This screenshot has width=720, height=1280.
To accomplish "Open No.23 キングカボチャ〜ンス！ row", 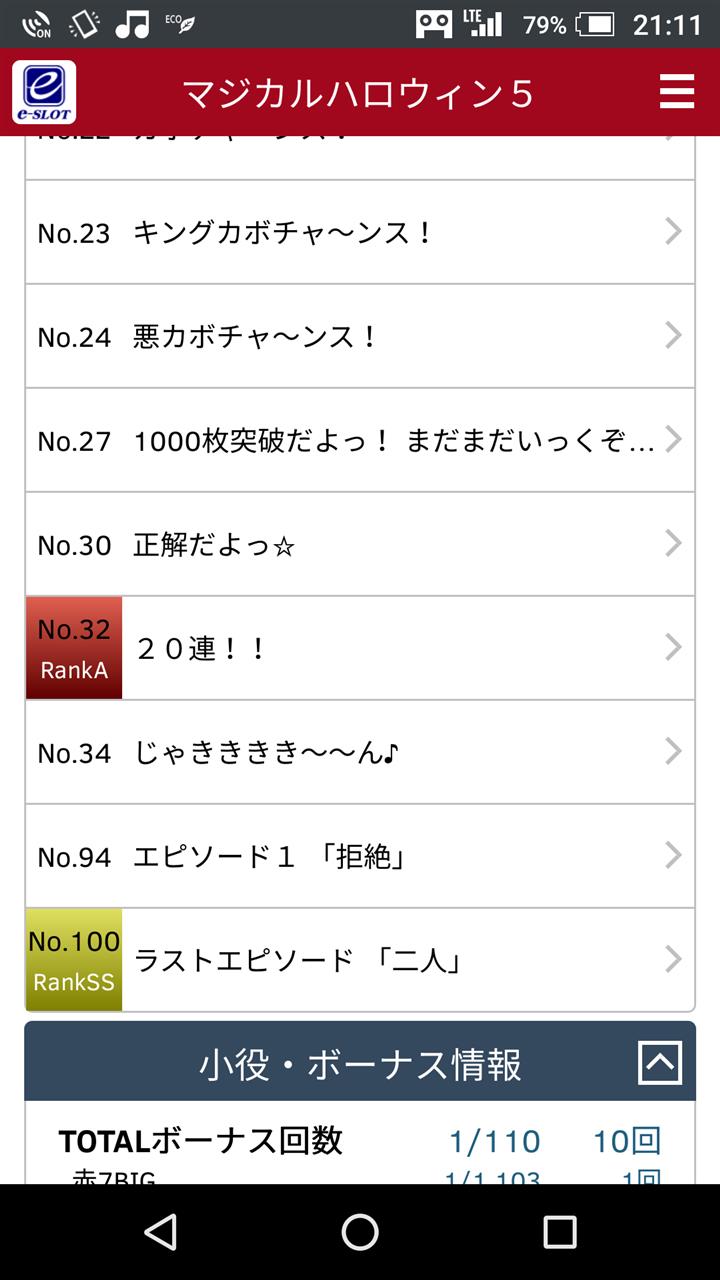I will (x=360, y=232).
